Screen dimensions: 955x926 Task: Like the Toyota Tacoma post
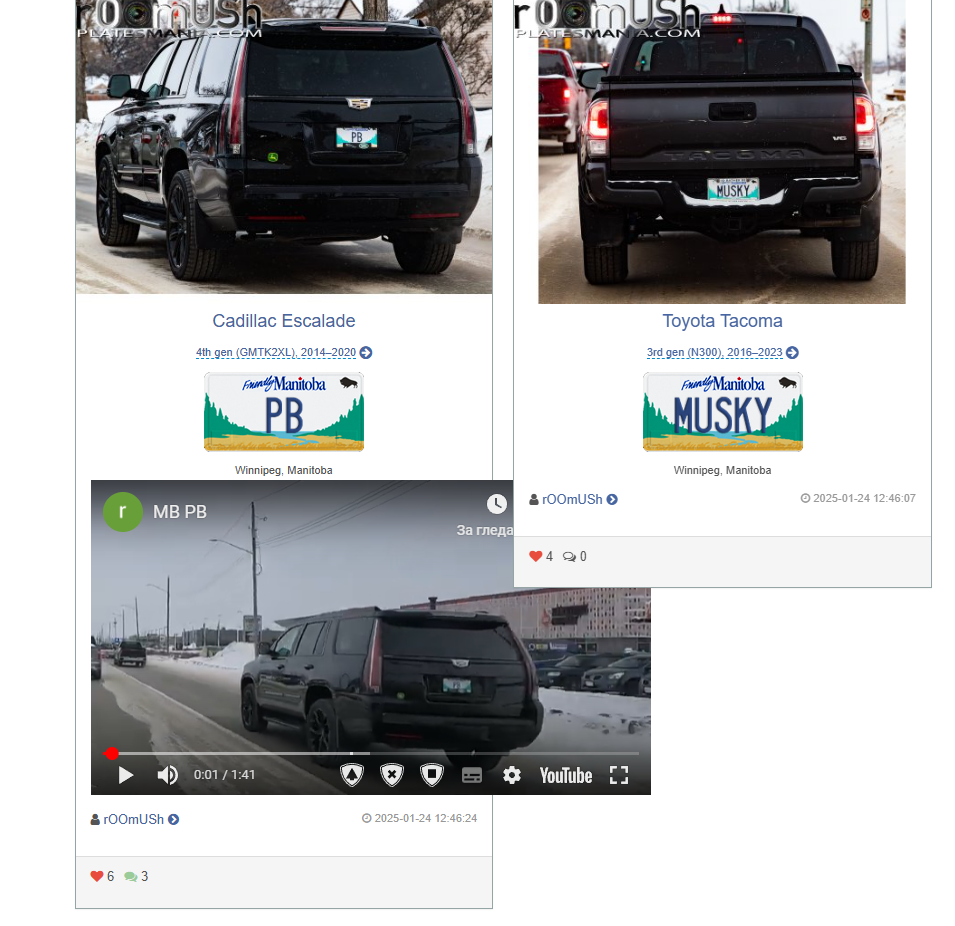point(536,556)
